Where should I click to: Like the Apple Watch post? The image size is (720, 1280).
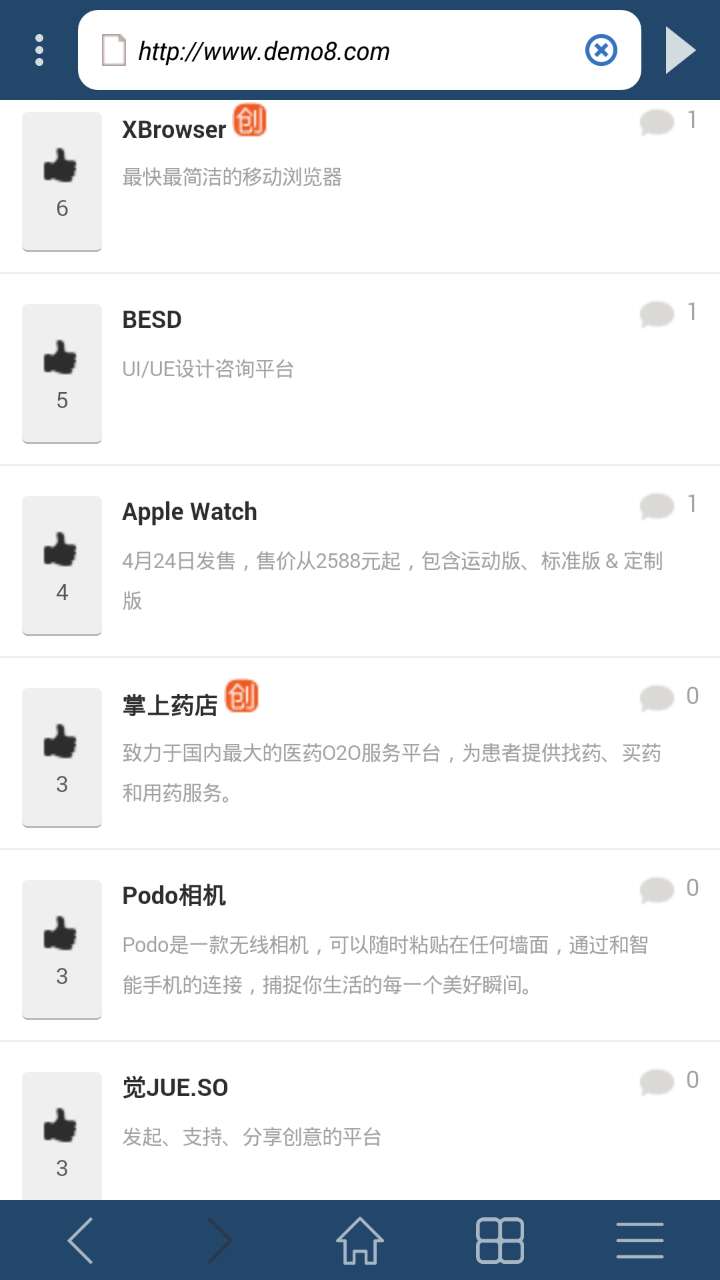62,565
